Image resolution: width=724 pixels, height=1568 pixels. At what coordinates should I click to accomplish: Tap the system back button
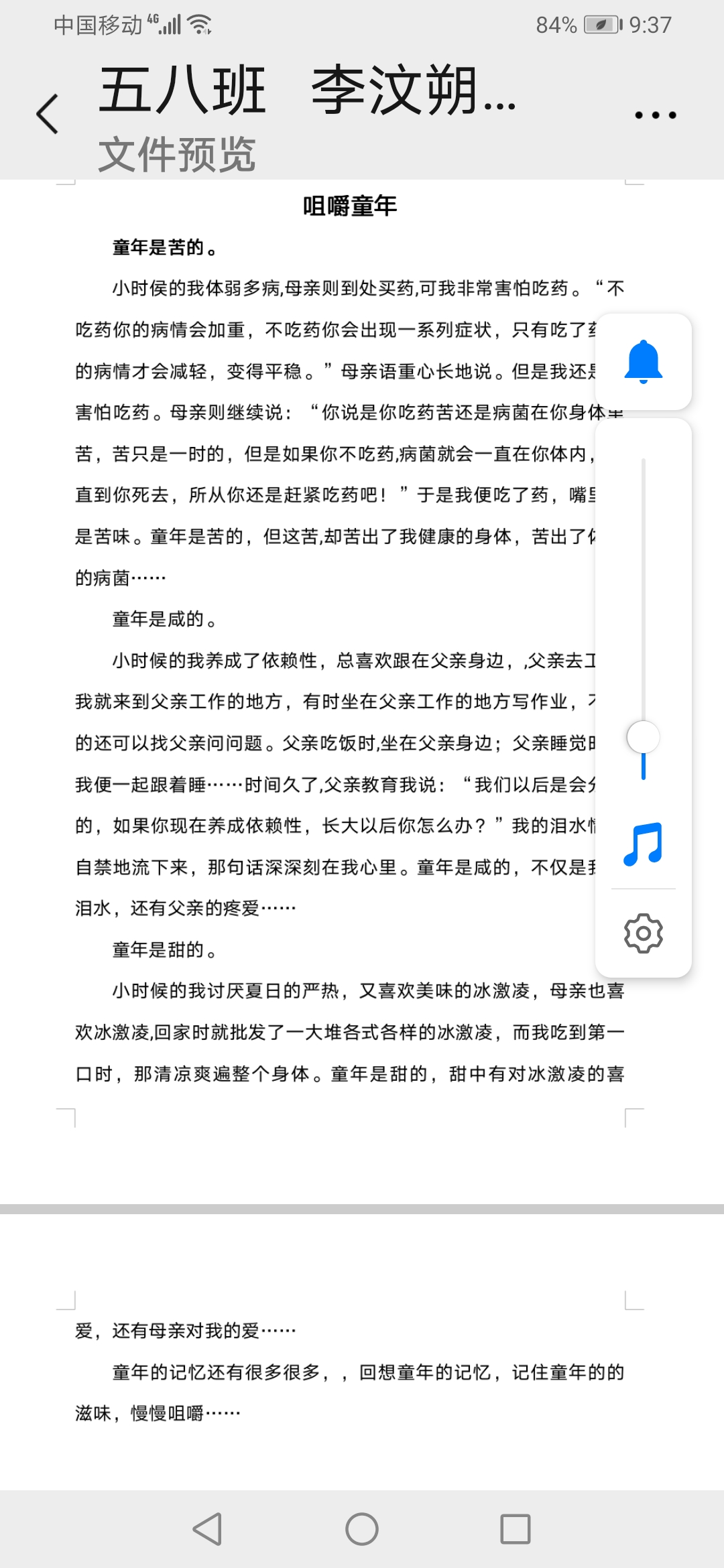coord(207,1529)
